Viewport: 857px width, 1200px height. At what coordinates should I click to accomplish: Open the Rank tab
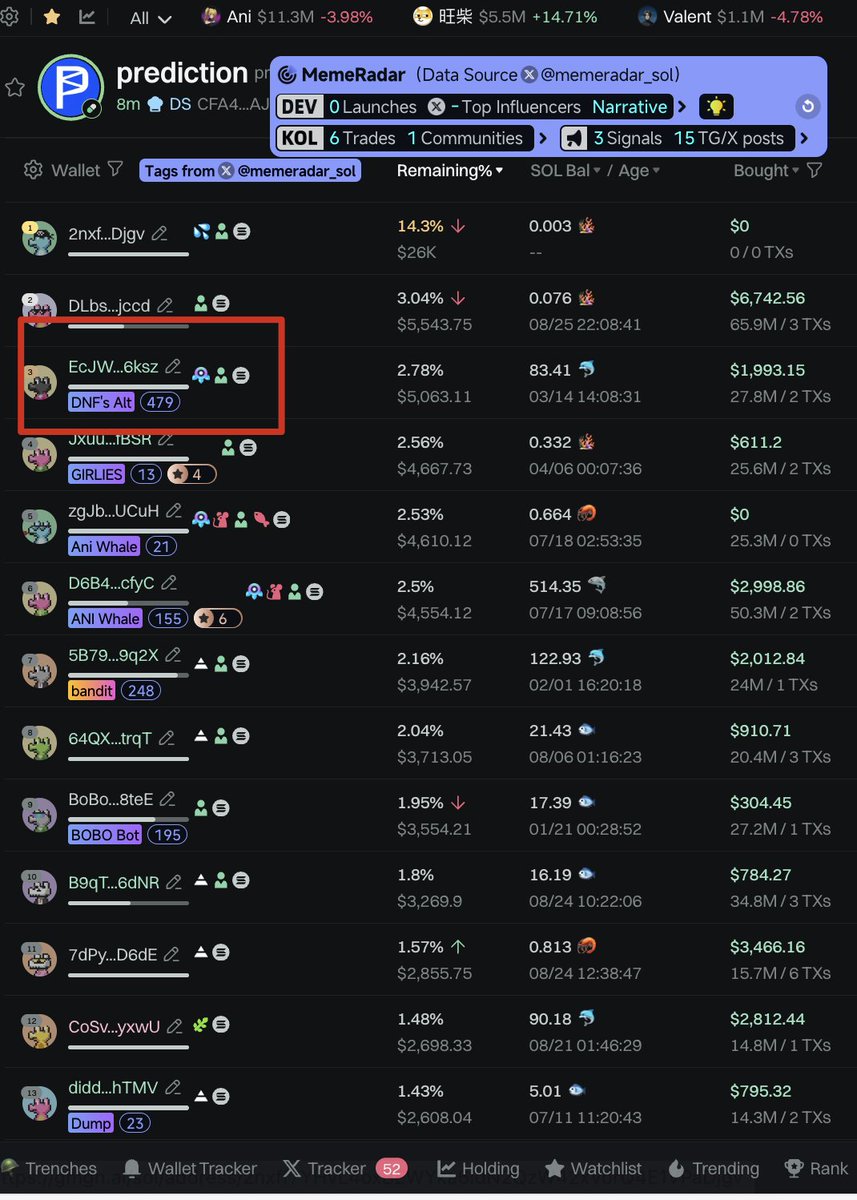817,1168
